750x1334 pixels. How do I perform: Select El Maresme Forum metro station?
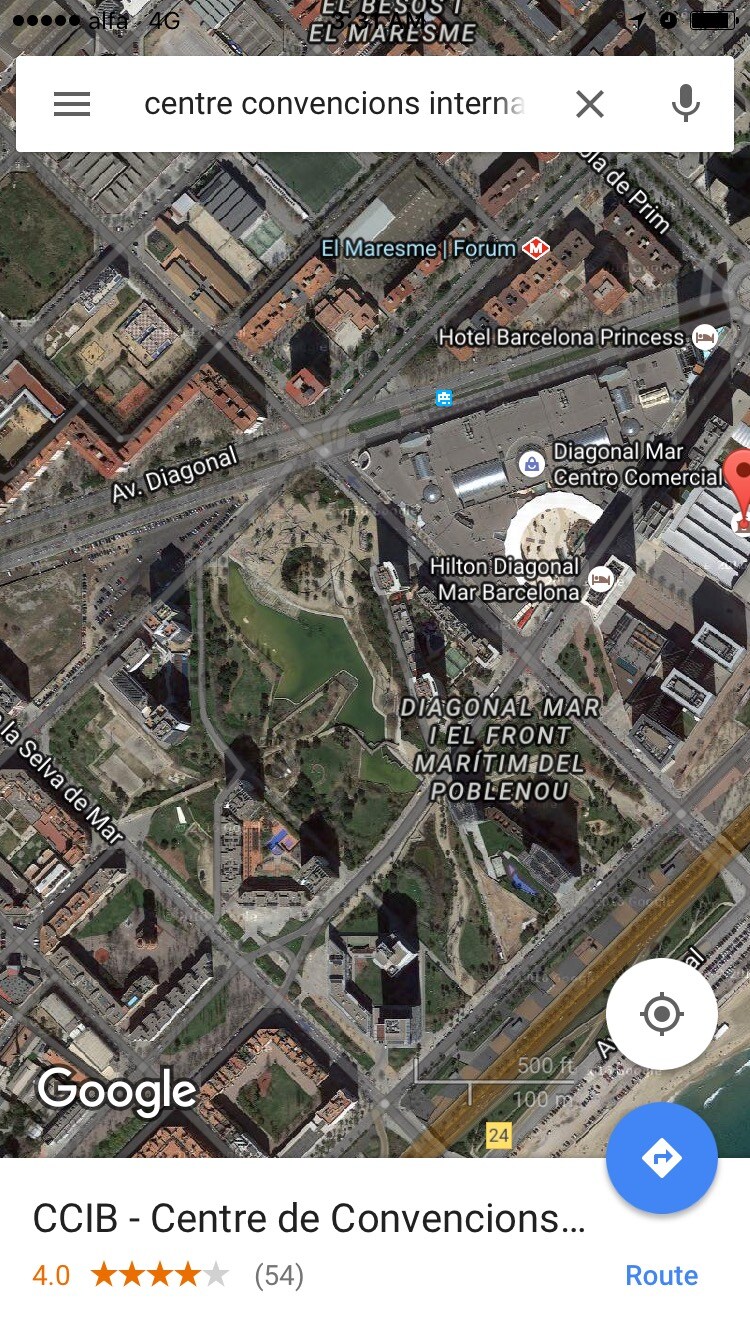[x=536, y=248]
